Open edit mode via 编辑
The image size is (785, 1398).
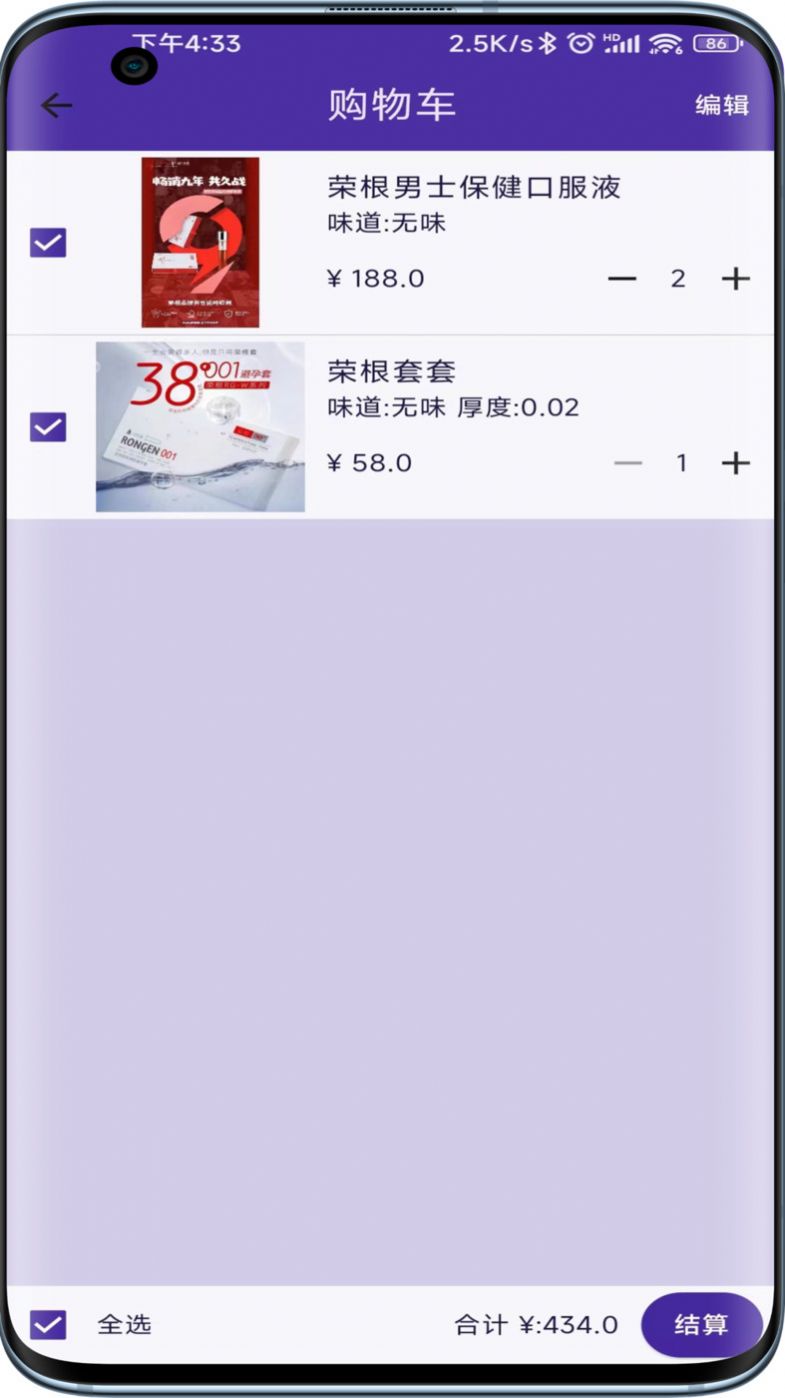724,105
